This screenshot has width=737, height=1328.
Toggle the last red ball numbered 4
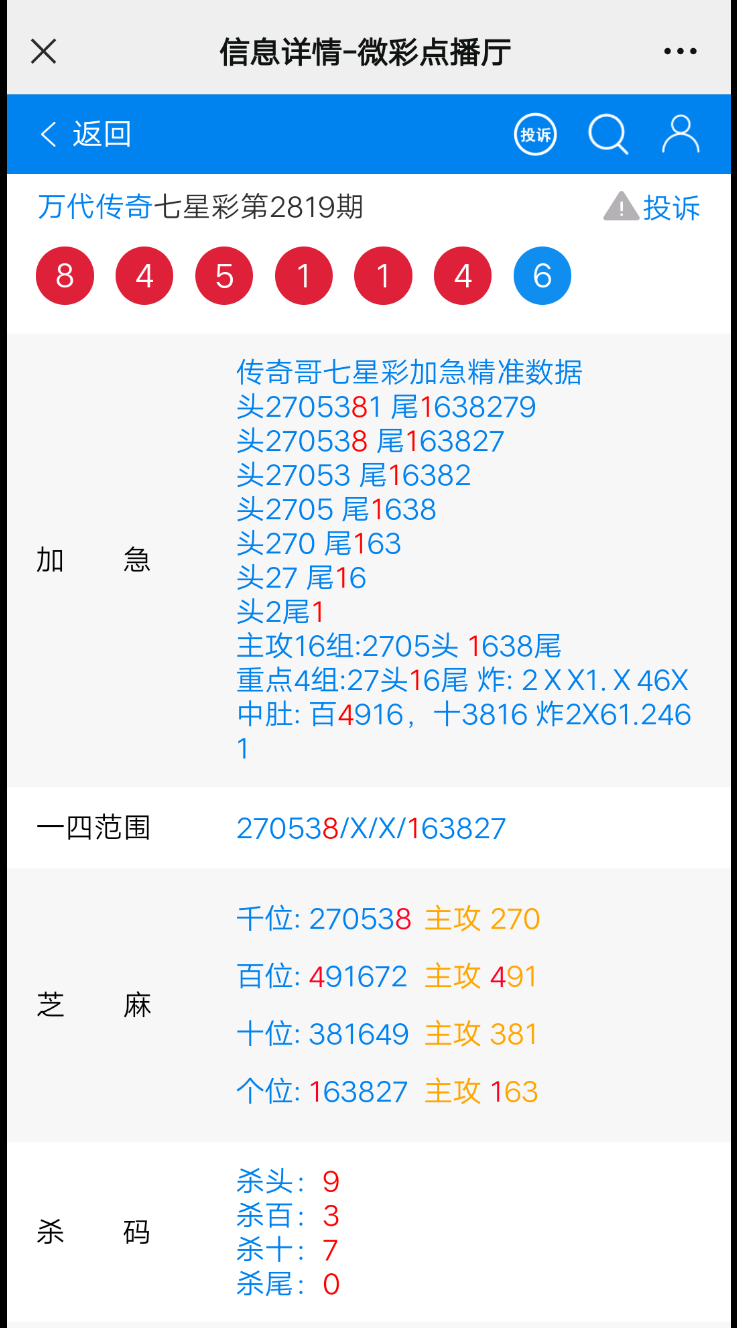pyautogui.click(x=462, y=275)
